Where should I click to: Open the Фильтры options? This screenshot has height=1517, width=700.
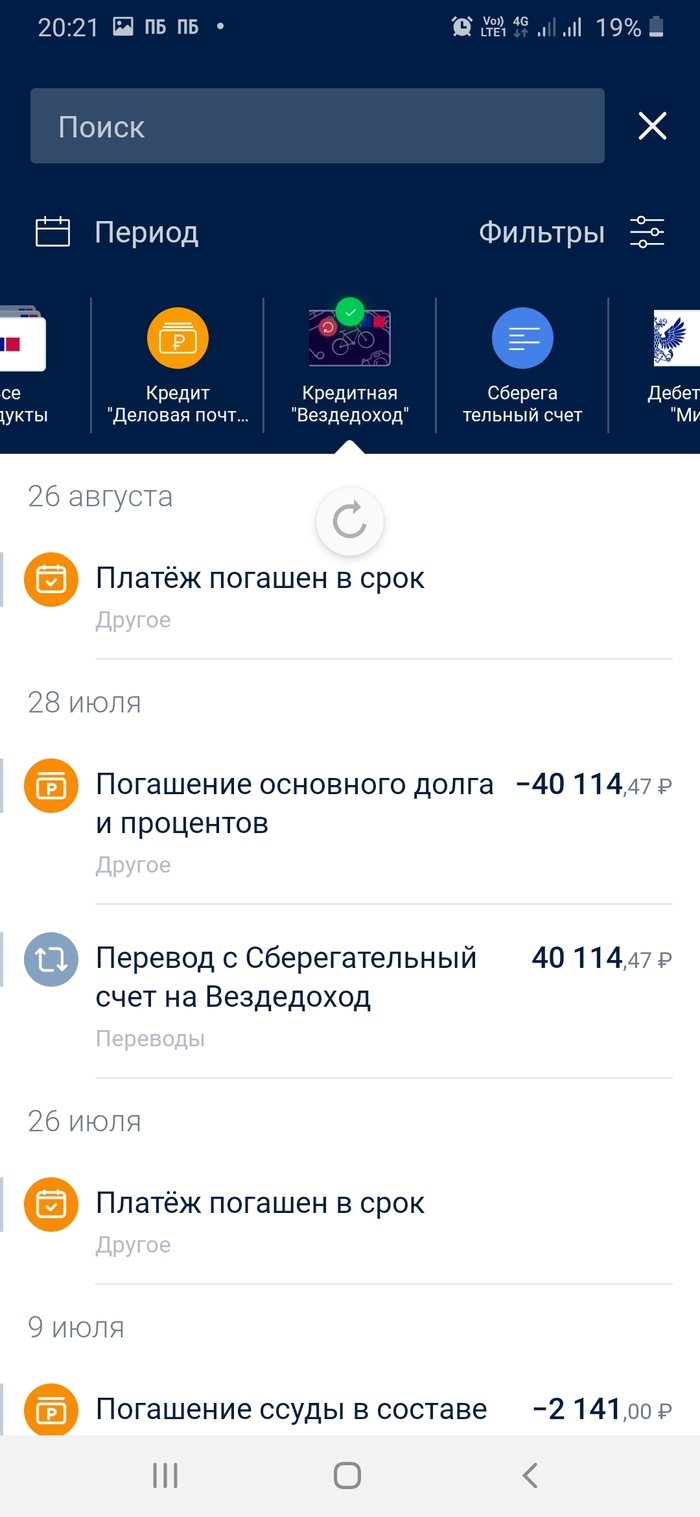[570, 233]
